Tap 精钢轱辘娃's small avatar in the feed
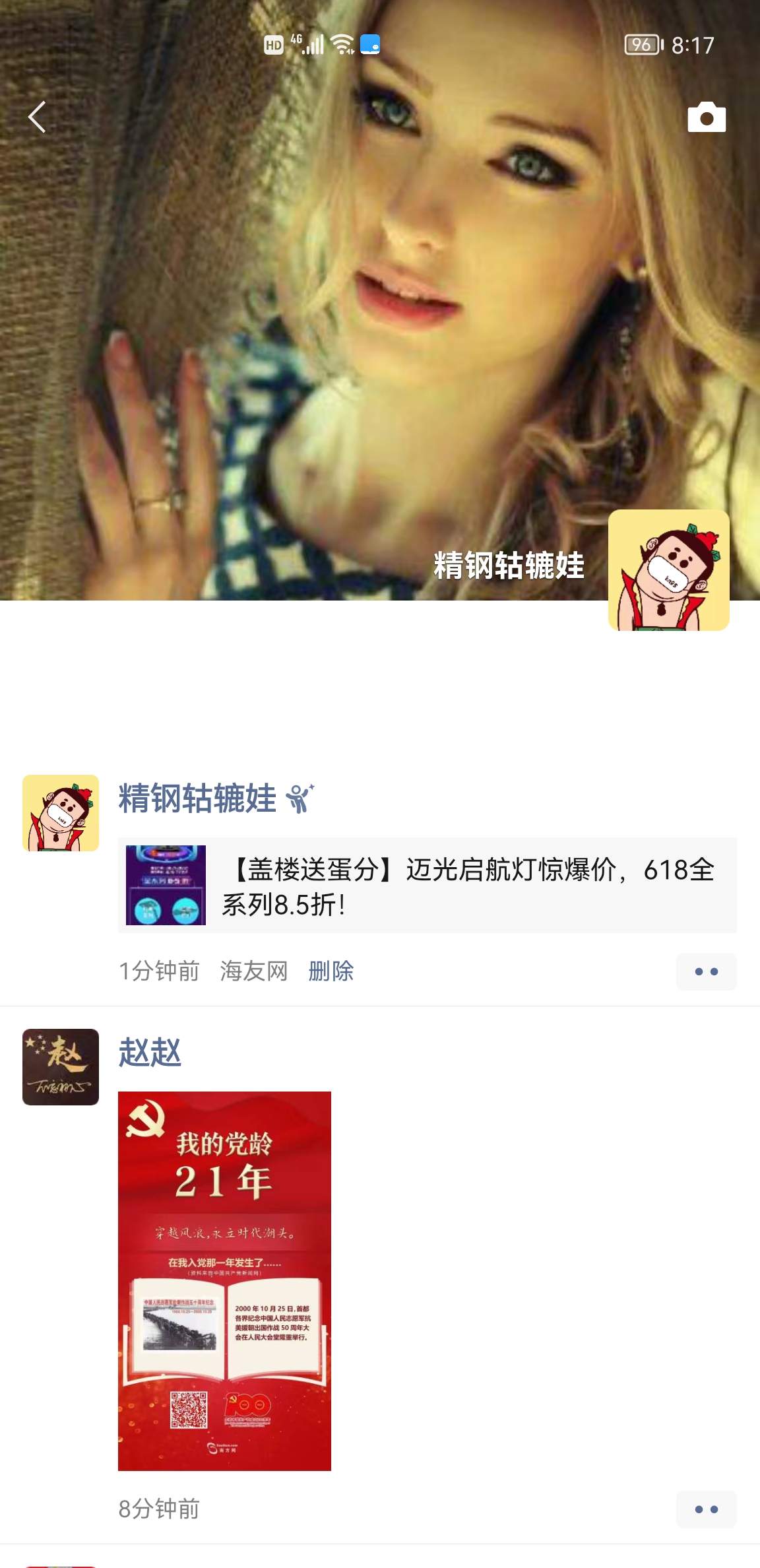The height and width of the screenshot is (1568, 760). [x=61, y=813]
